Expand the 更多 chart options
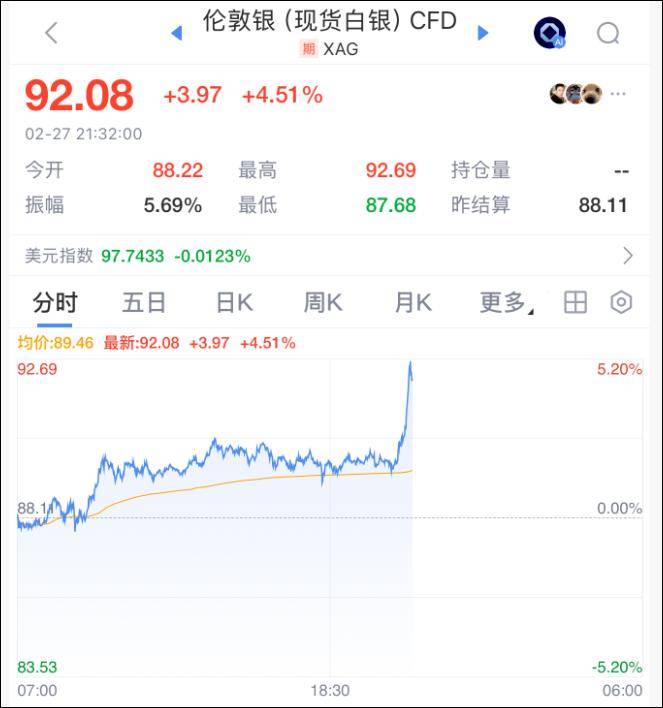The width and height of the screenshot is (663, 708). tap(505, 303)
